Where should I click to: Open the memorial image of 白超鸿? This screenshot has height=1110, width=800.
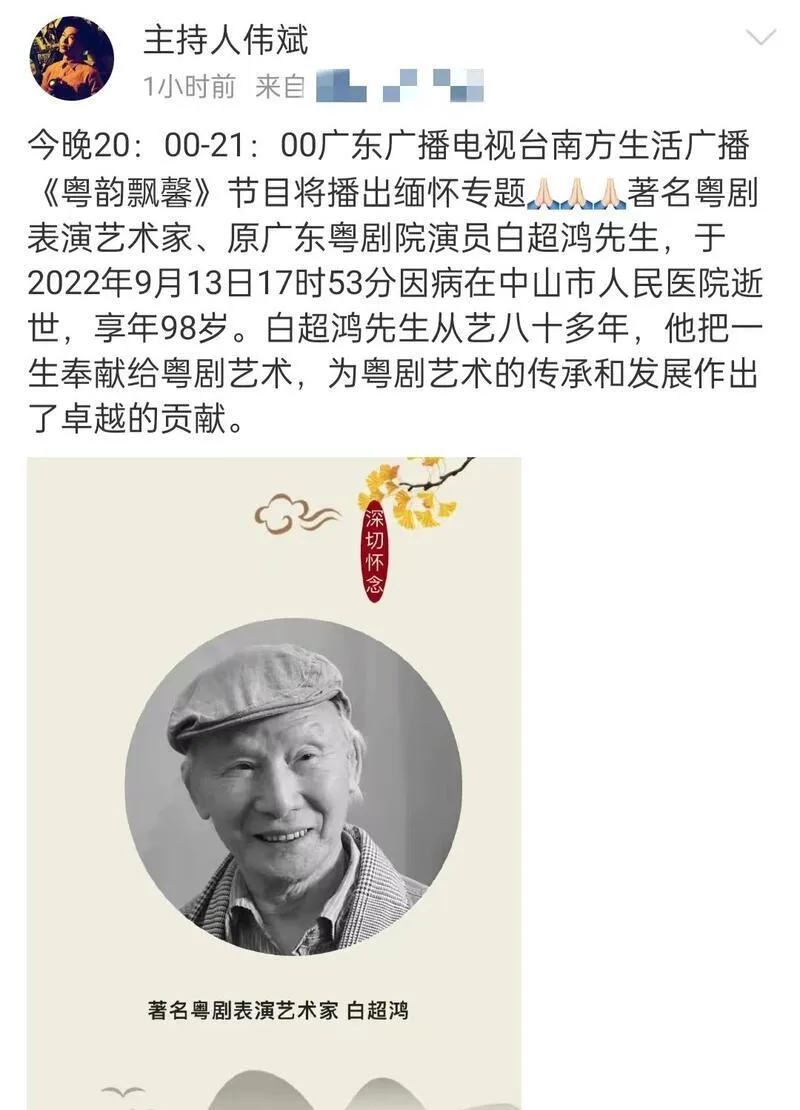pos(274,780)
